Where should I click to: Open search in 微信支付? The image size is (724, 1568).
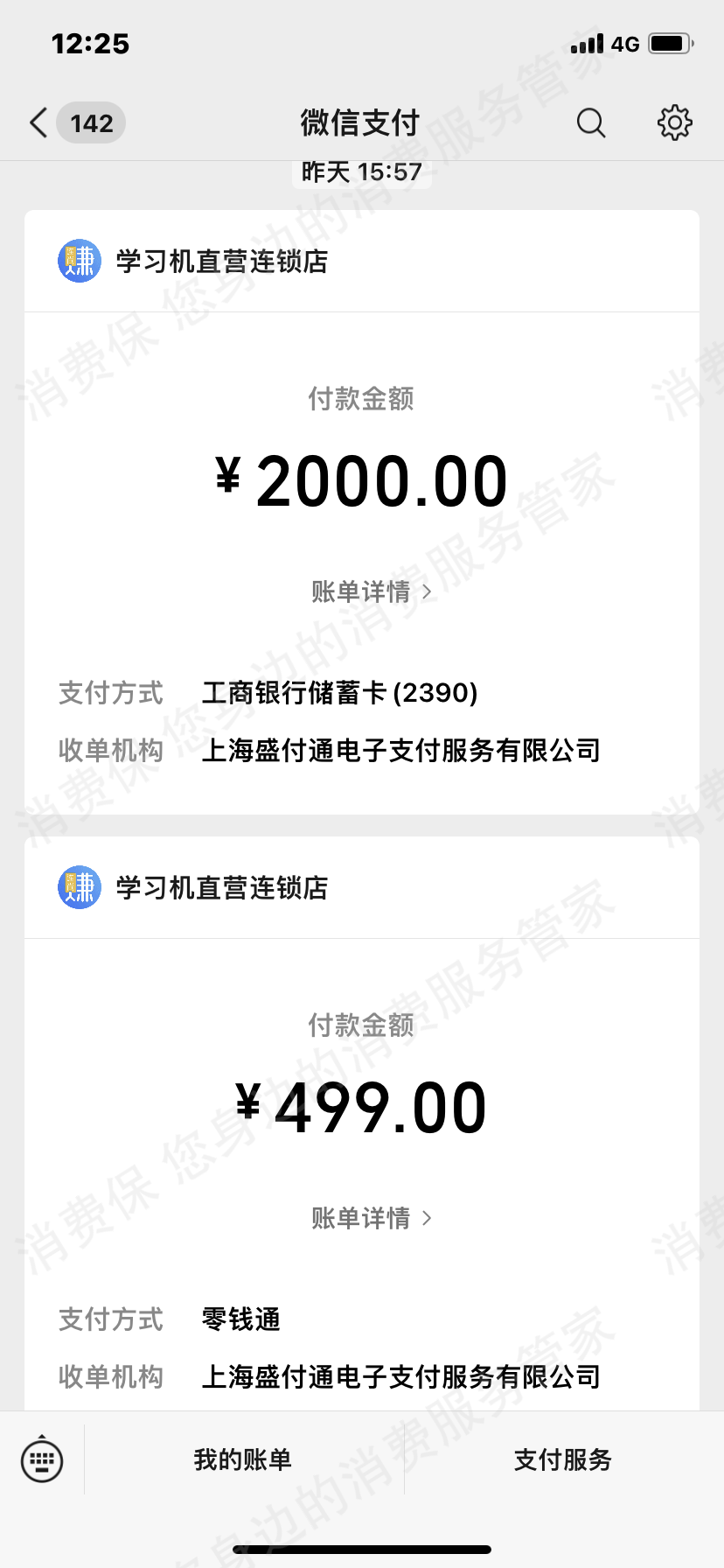[591, 123]
